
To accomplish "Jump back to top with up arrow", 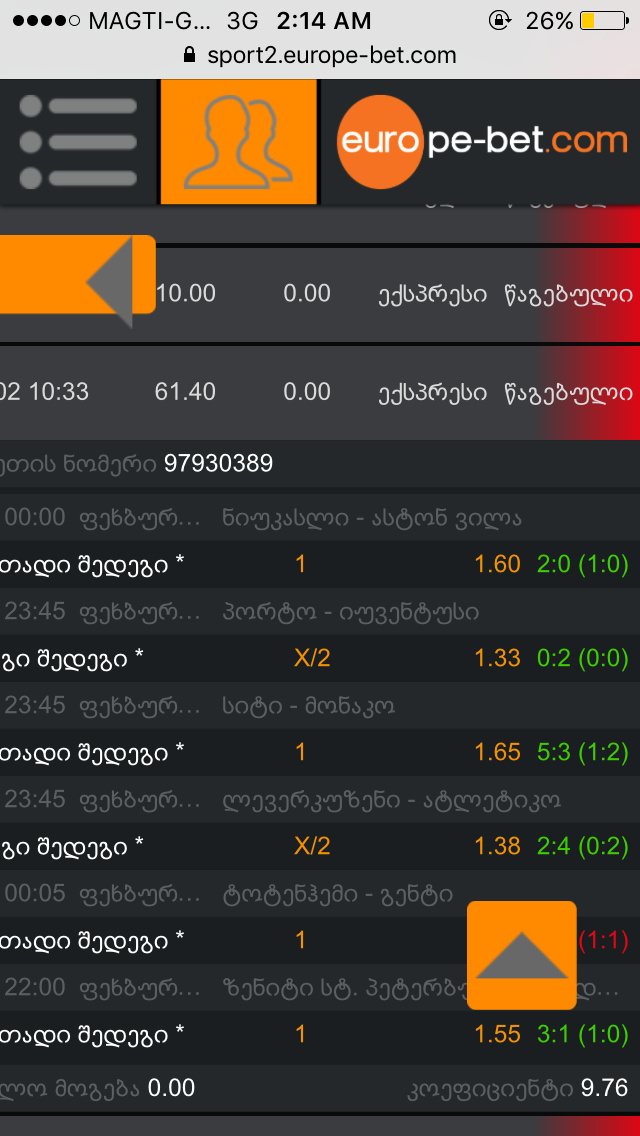I will tap(521, 955).
